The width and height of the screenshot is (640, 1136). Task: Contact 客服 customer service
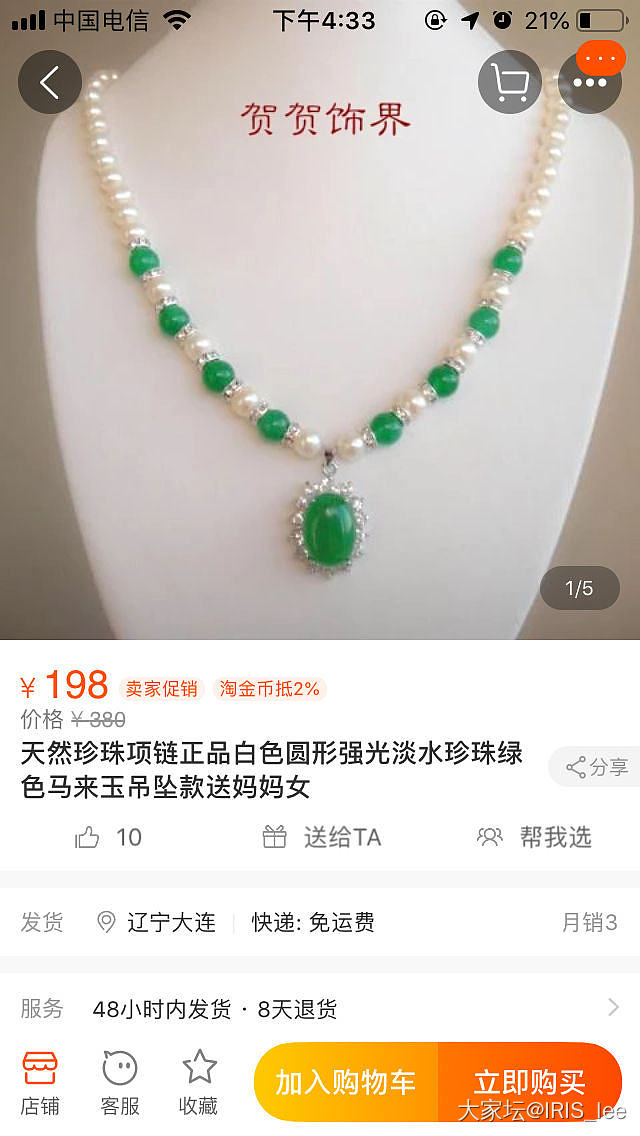coord(120,1082)
